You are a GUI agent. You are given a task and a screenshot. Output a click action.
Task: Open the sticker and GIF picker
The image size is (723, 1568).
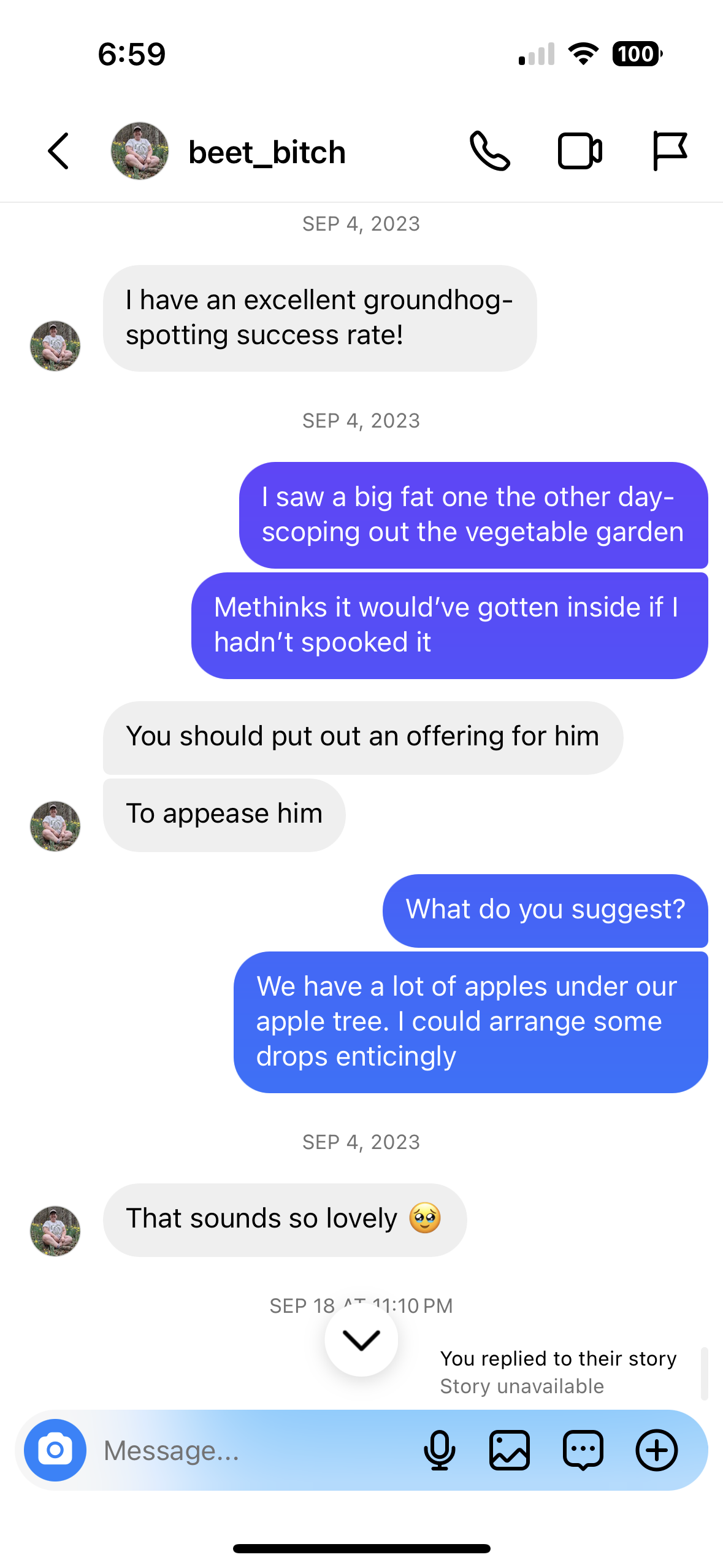(x=583, y=1450)
